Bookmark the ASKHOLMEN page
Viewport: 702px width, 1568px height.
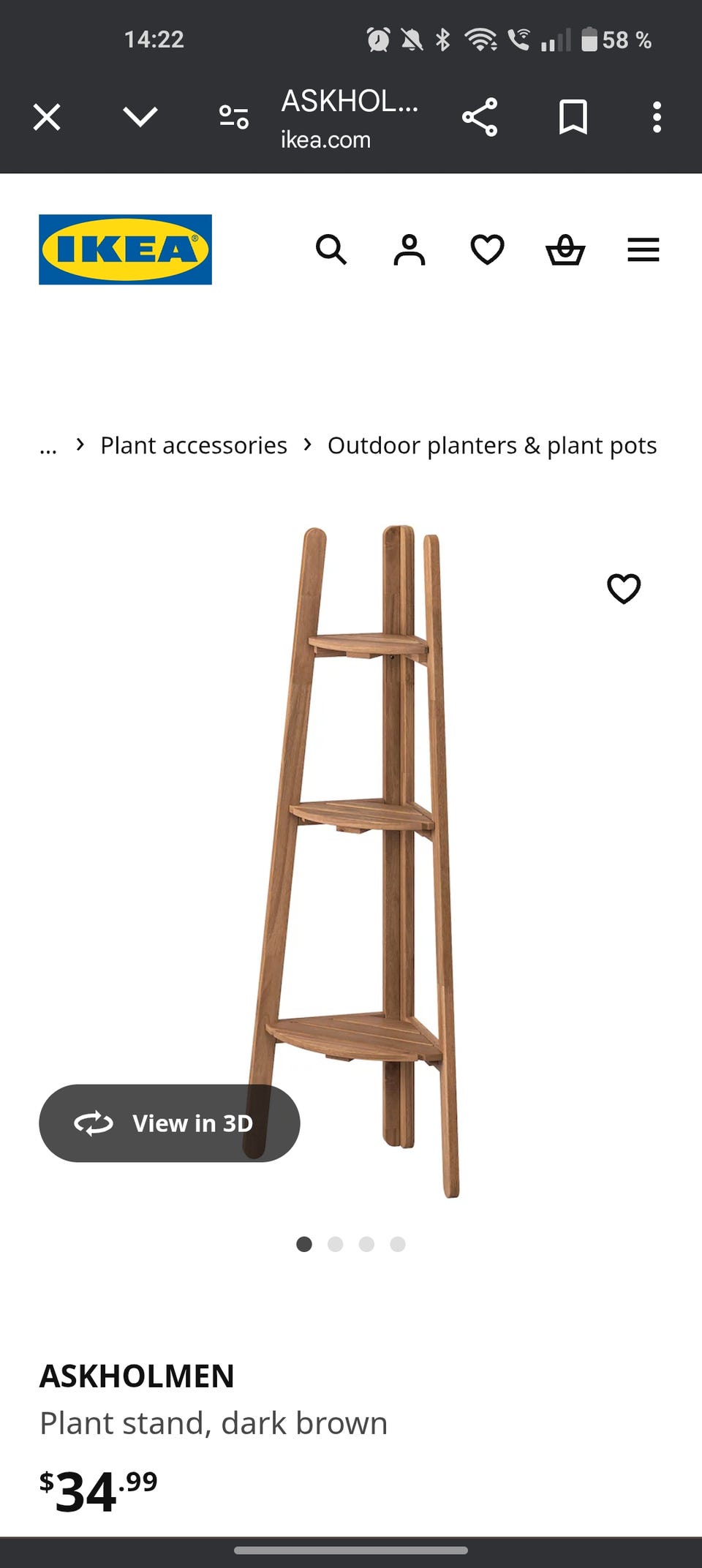[x=574, y=117]
